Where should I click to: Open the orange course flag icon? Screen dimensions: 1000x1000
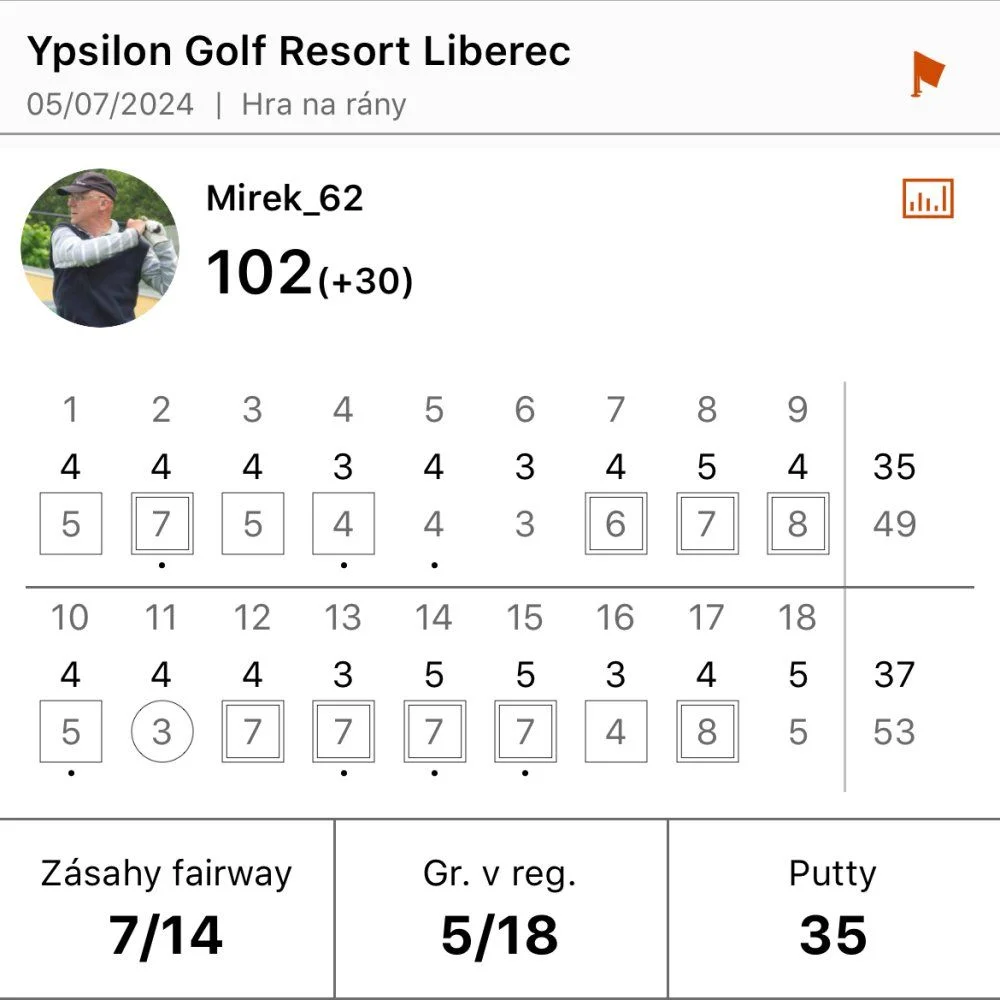[926, 75]
